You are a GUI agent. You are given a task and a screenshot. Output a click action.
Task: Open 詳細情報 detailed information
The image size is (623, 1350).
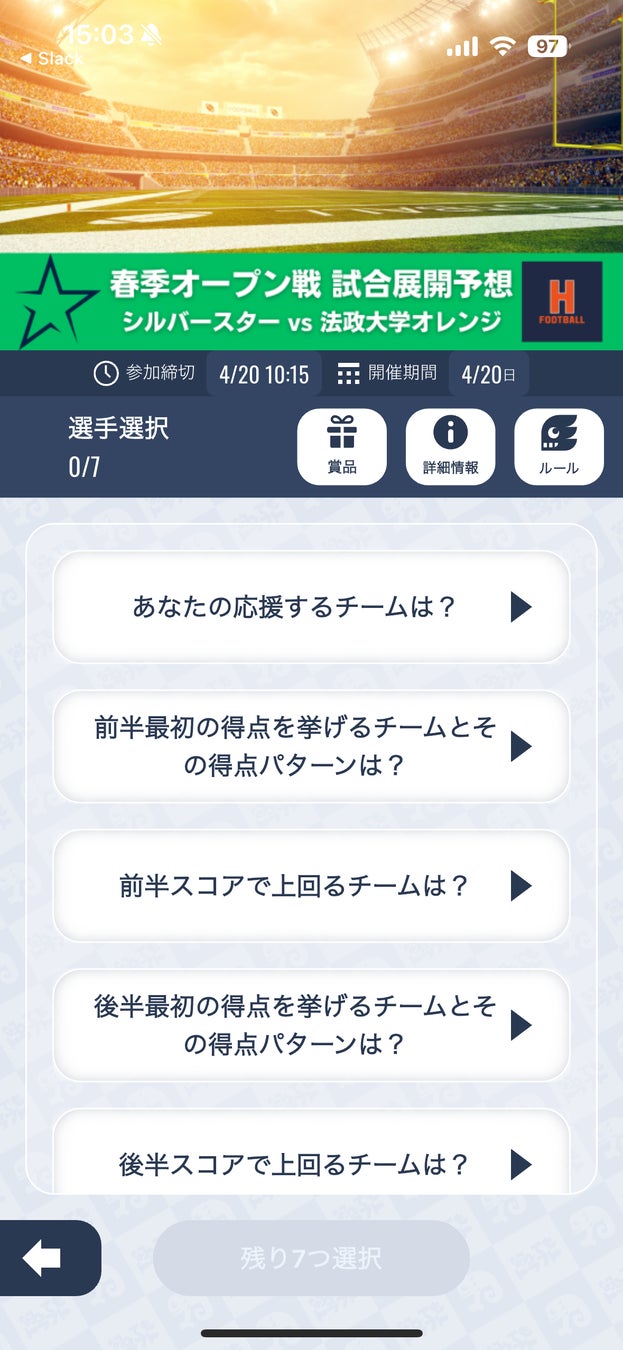450,447
